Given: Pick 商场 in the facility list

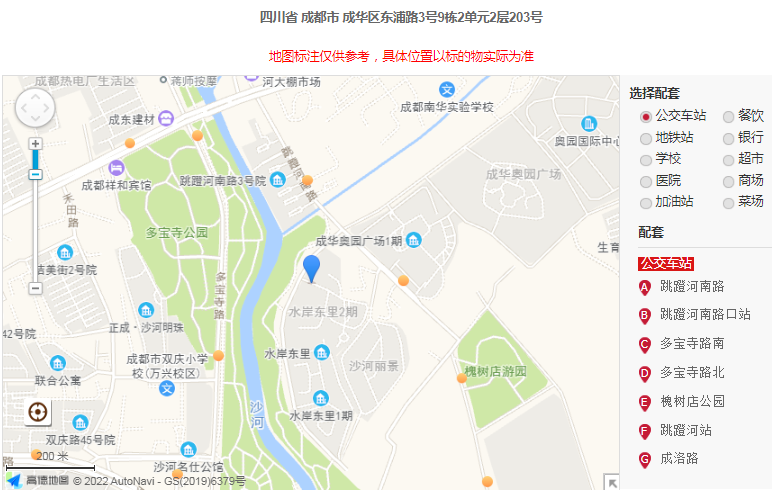Looking at the screenshot, I should click(729, 181).
